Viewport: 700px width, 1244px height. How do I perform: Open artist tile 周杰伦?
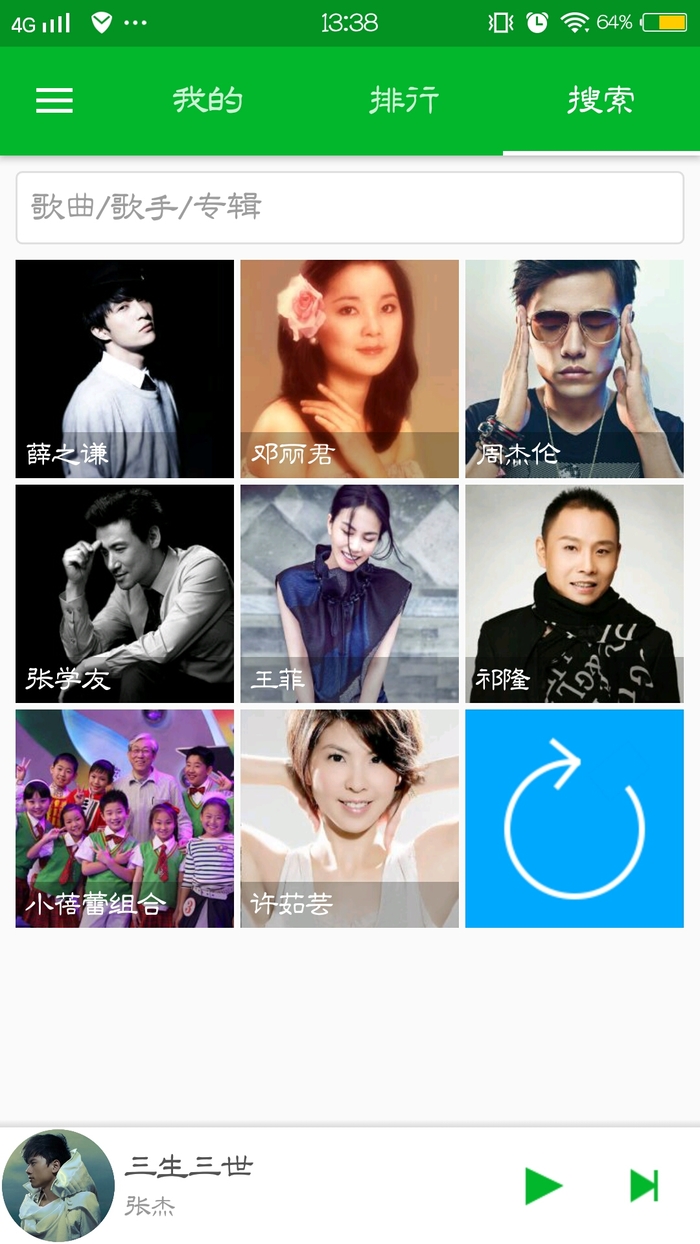tap(574, 368)
